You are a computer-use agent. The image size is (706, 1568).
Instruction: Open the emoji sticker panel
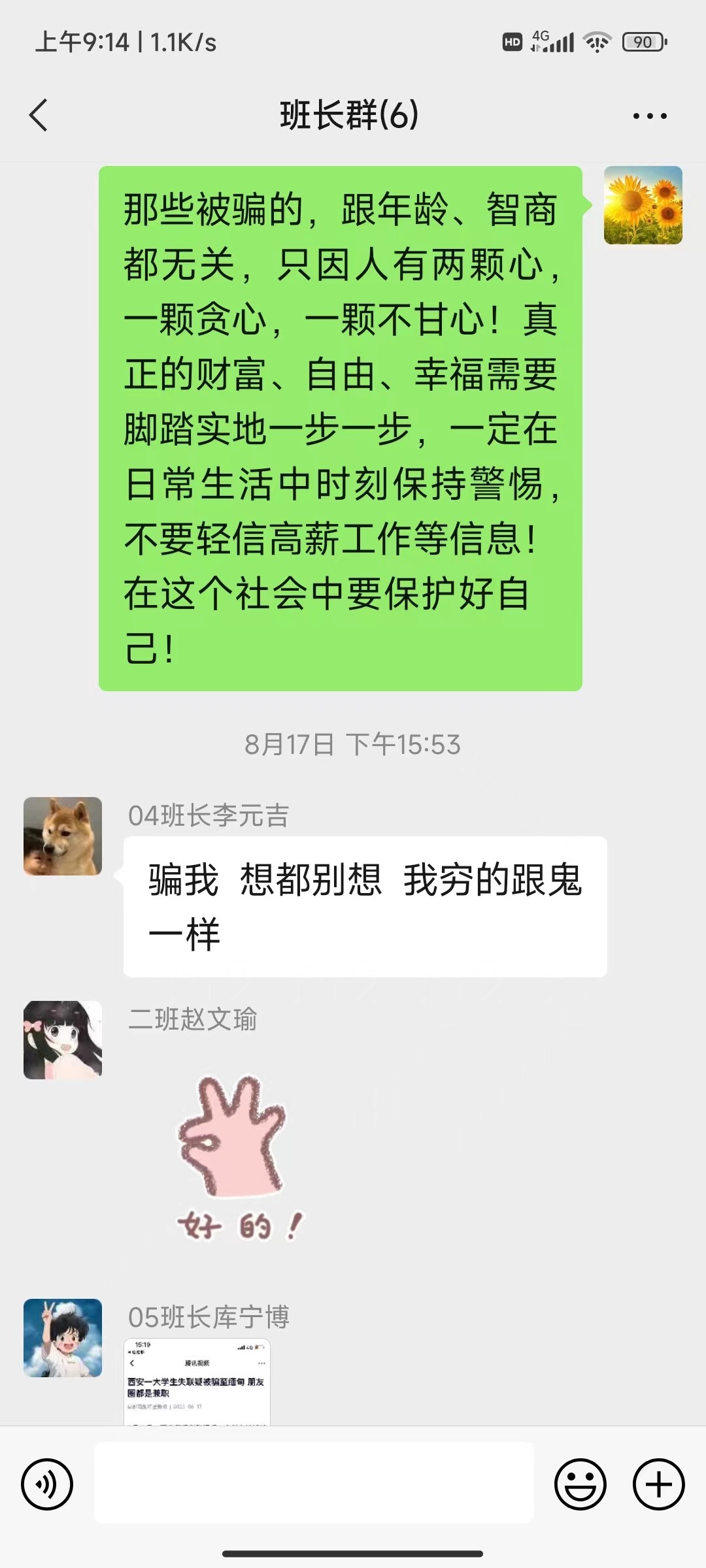pos(580,1484)
